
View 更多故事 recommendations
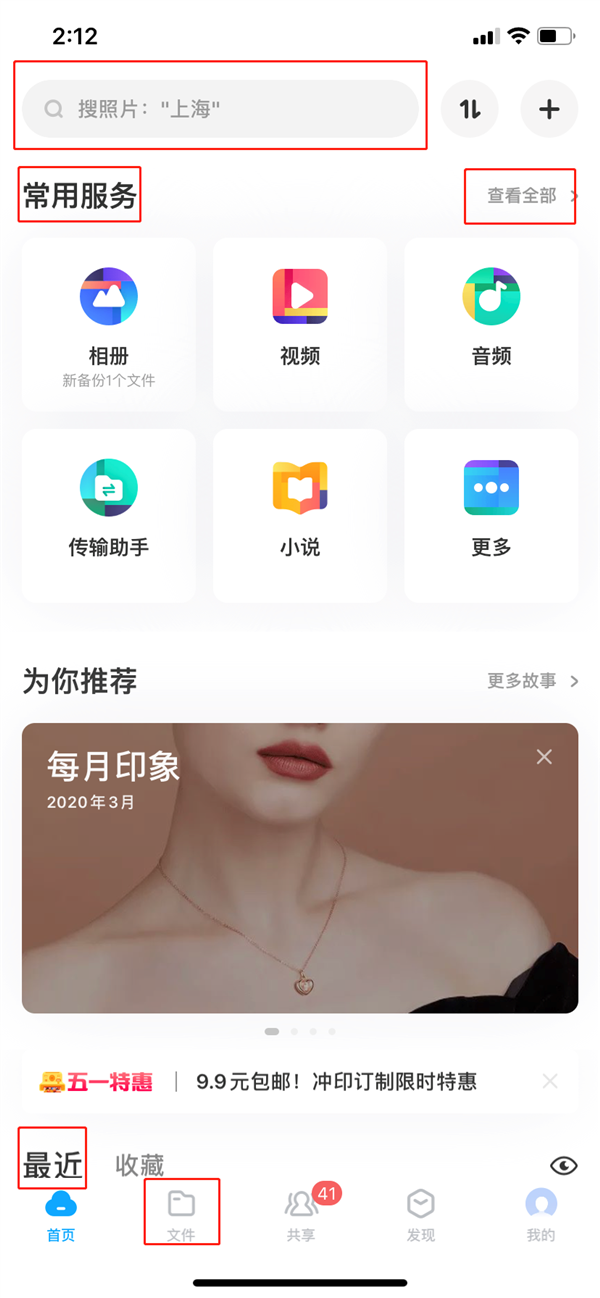[x=532, y=681]
